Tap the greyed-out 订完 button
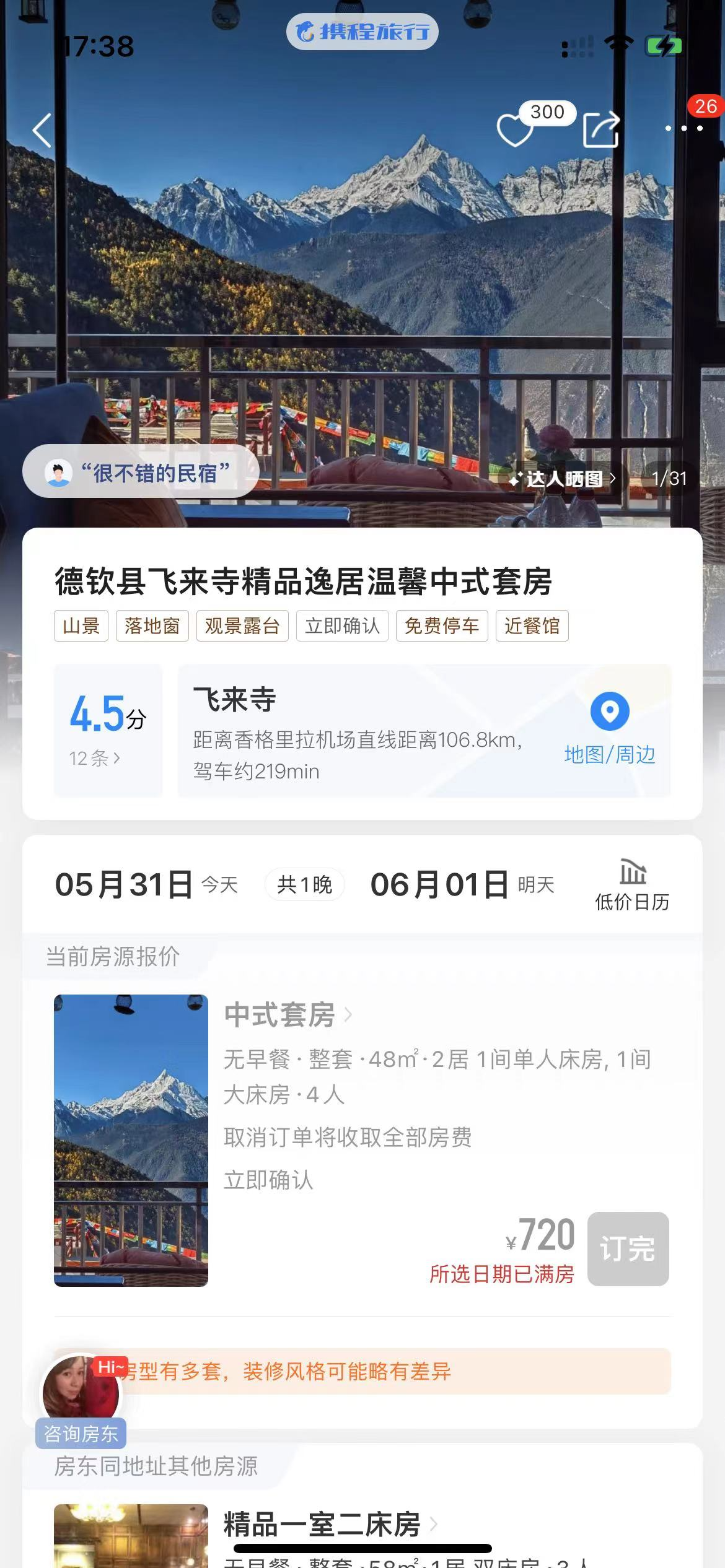The height and width of the screenshot is (1568, 725). coord(628,1248)
